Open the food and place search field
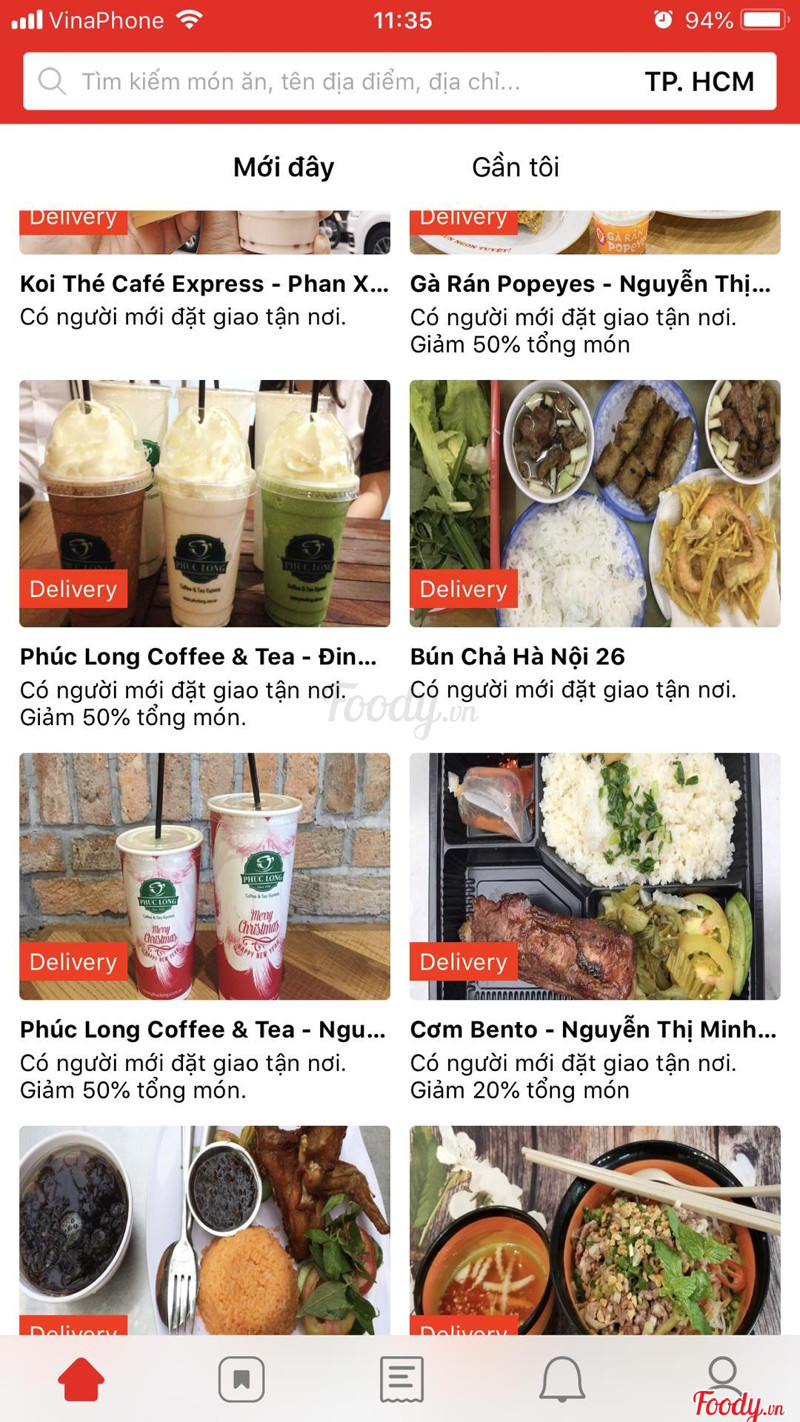The width and height of the screenshot is (800, 1422). [300, 81]
